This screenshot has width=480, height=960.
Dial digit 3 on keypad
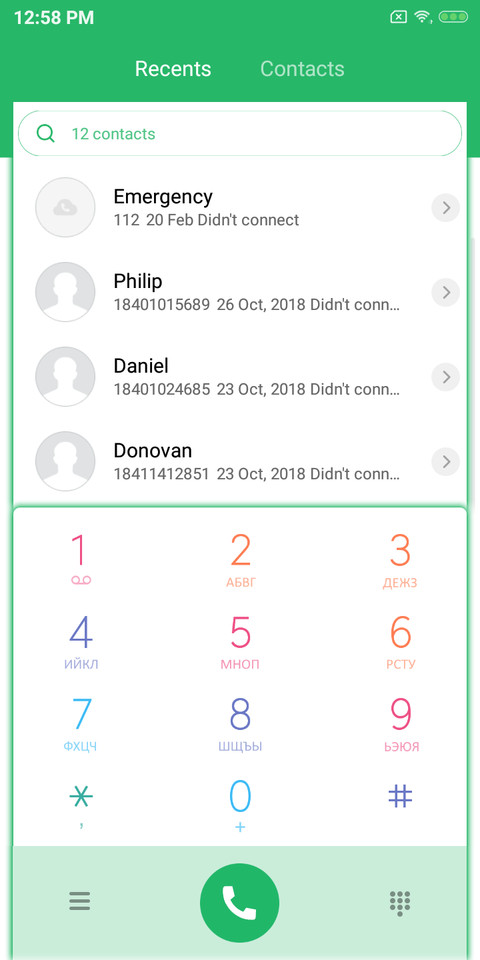[x=400, y=560]
